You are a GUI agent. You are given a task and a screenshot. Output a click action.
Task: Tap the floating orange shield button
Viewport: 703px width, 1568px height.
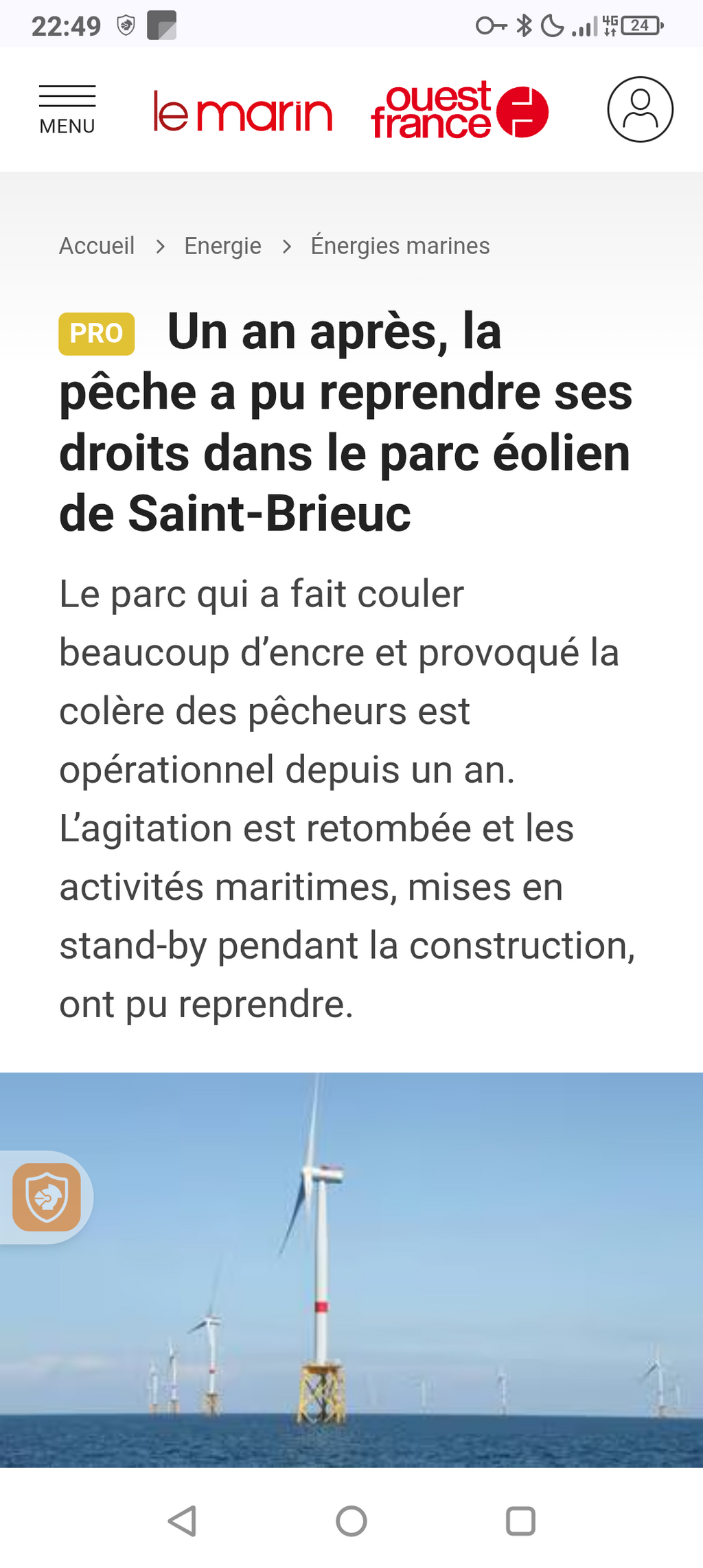point(47,1197)
